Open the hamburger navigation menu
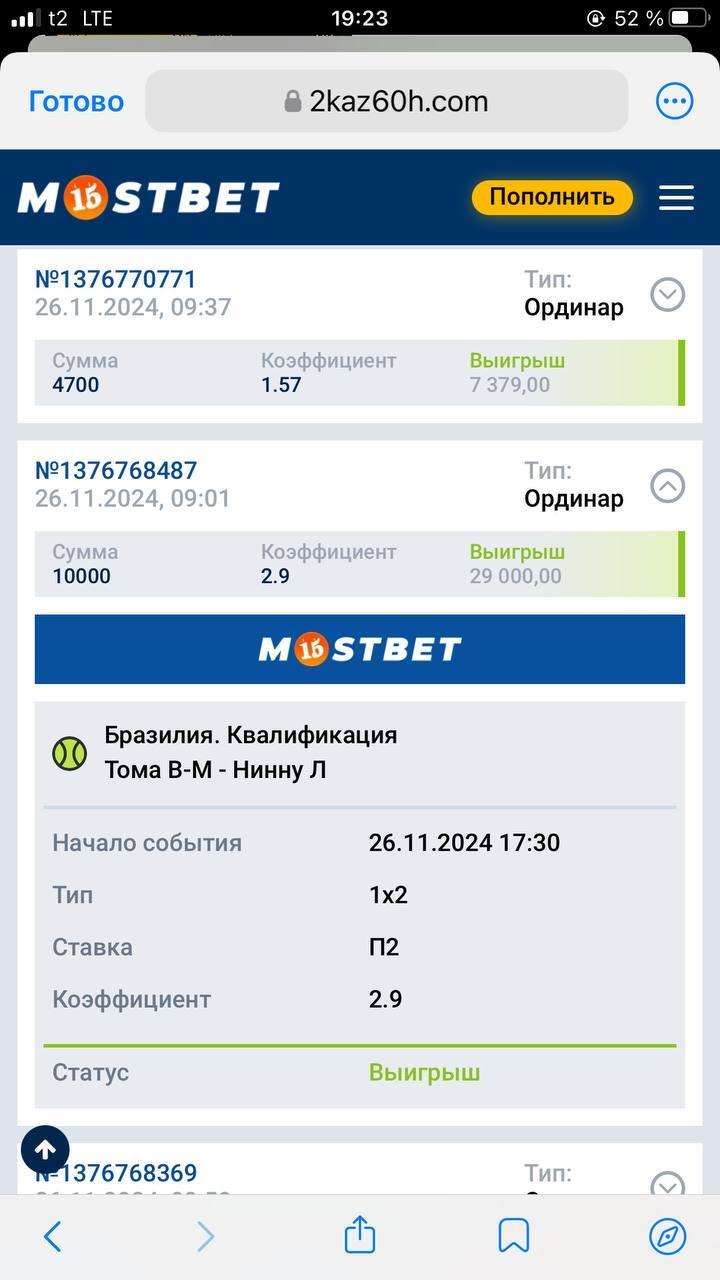Screen dimensions: 720x1280 pos(676,197)
